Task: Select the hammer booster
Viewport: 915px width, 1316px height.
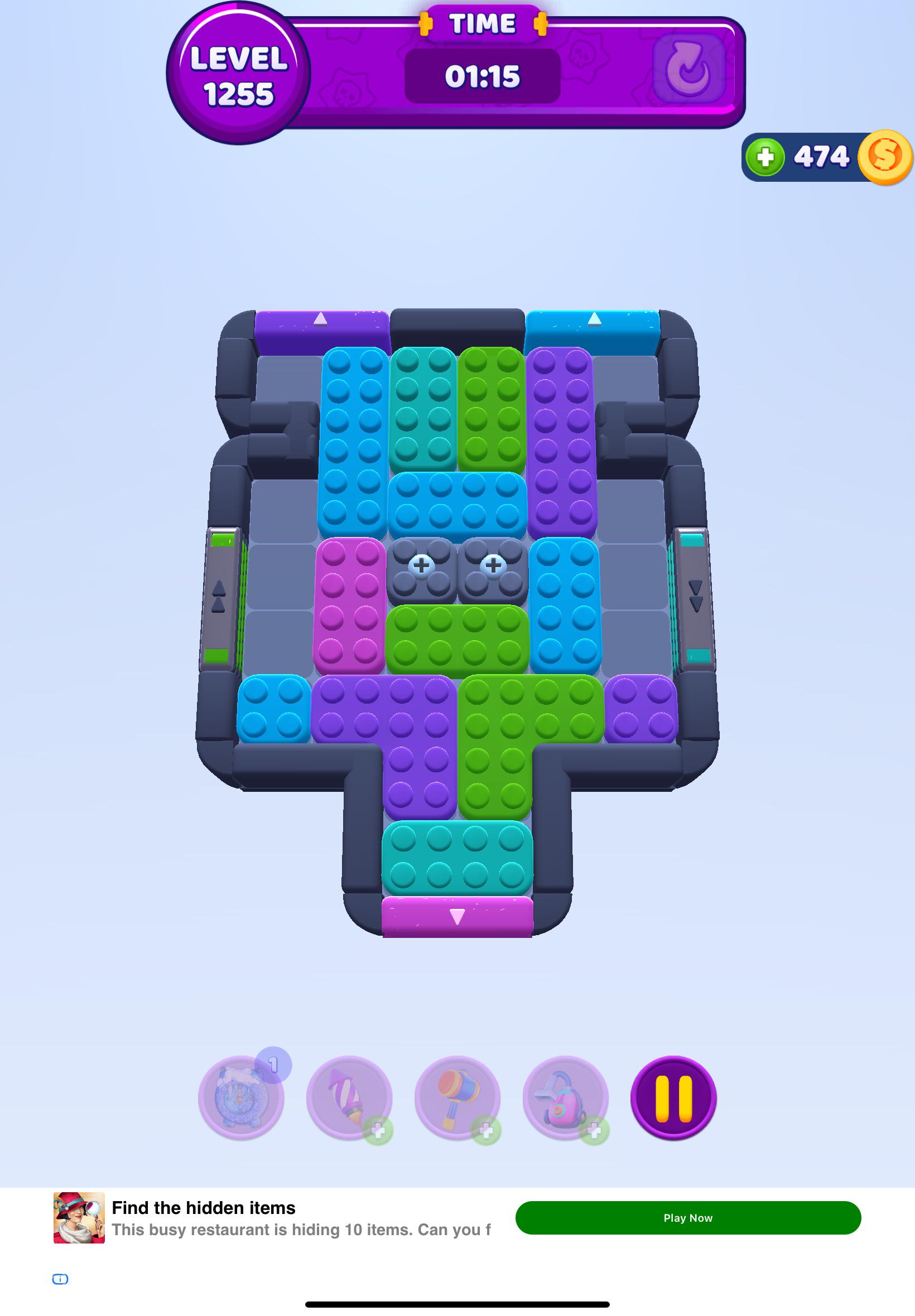Action: tap(457, 1098)
